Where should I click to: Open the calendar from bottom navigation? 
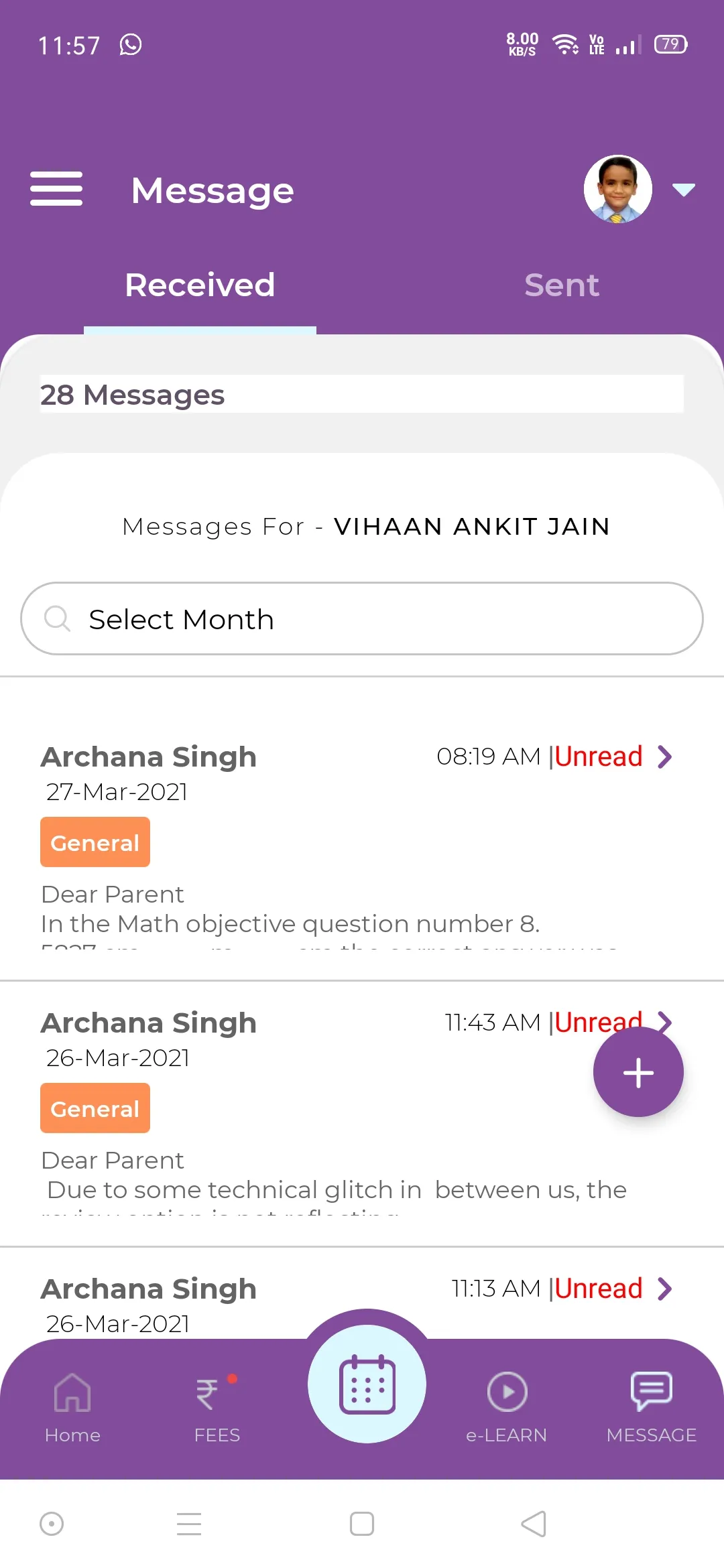pyautogui.click(x=367, y=1384)
